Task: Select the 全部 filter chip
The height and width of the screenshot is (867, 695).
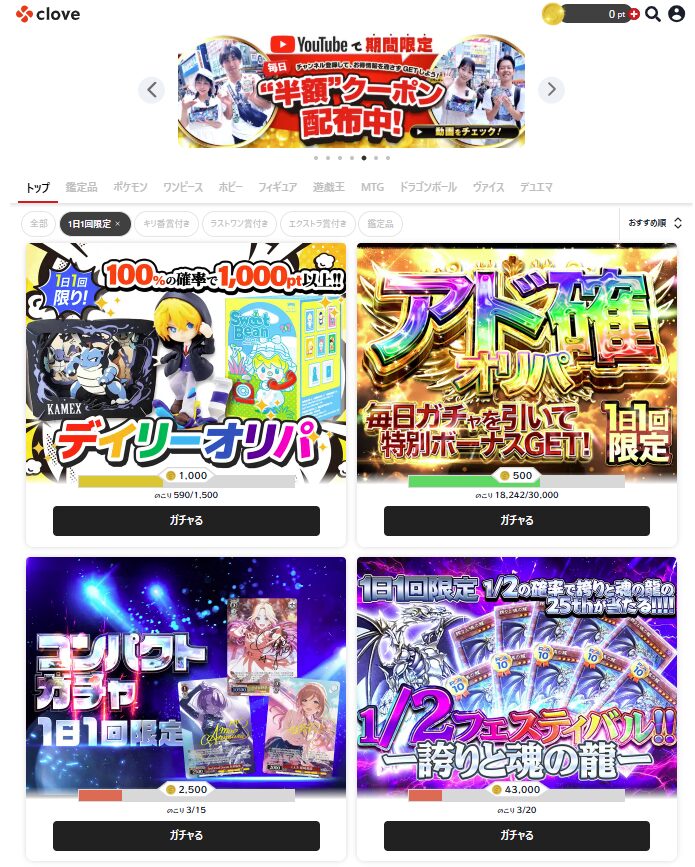Action: tap(38, 223)
